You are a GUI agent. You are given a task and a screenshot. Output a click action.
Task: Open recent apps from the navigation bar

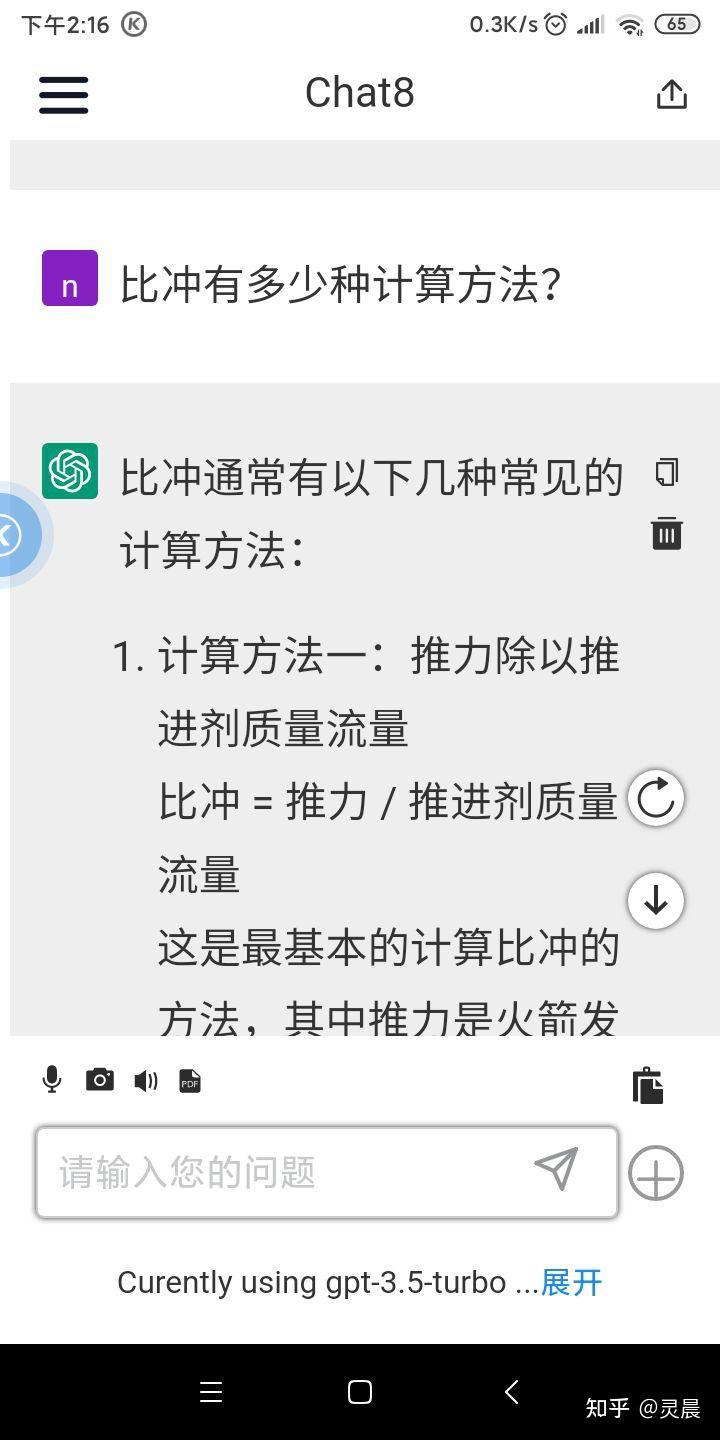point(211,1391)
